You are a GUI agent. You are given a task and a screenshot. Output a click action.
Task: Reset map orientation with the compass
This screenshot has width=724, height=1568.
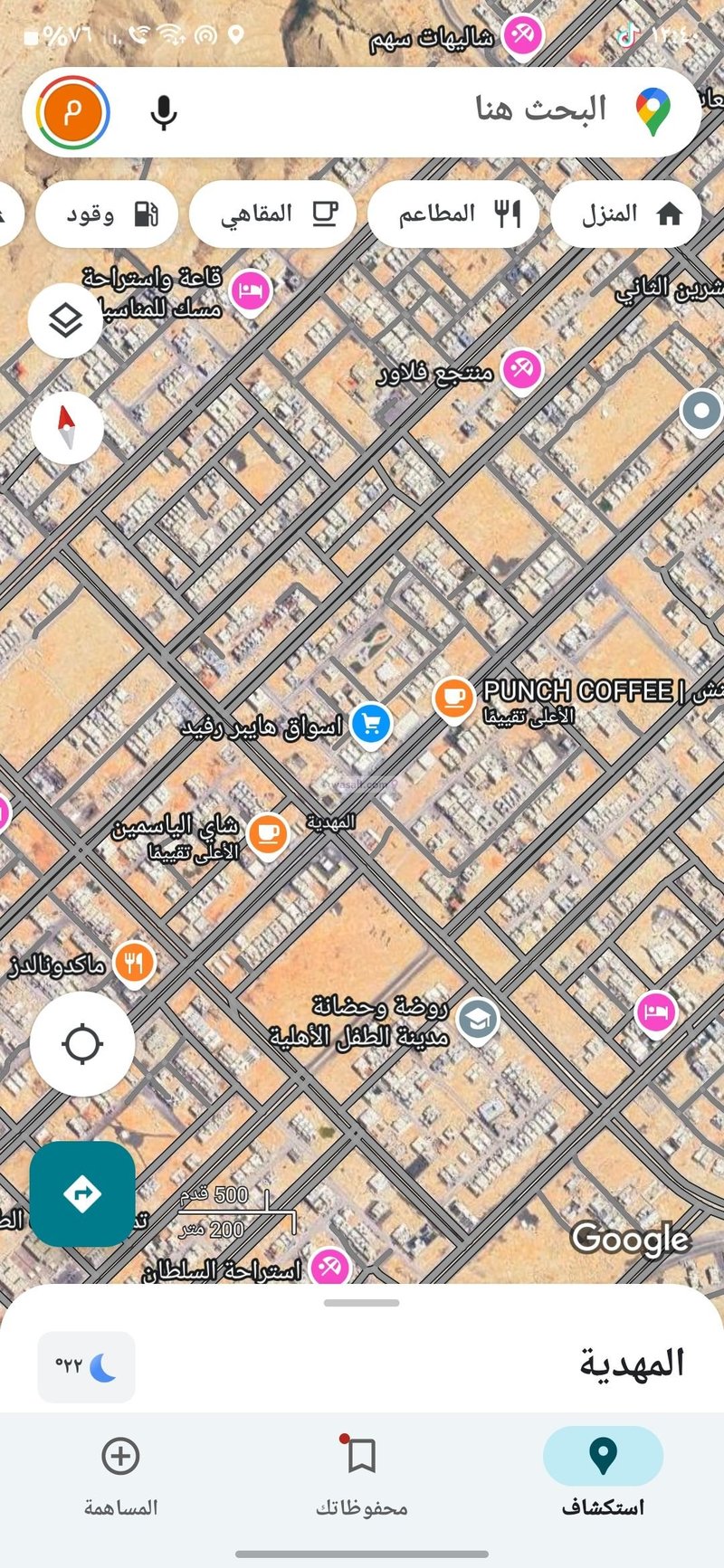pos(67,427)
